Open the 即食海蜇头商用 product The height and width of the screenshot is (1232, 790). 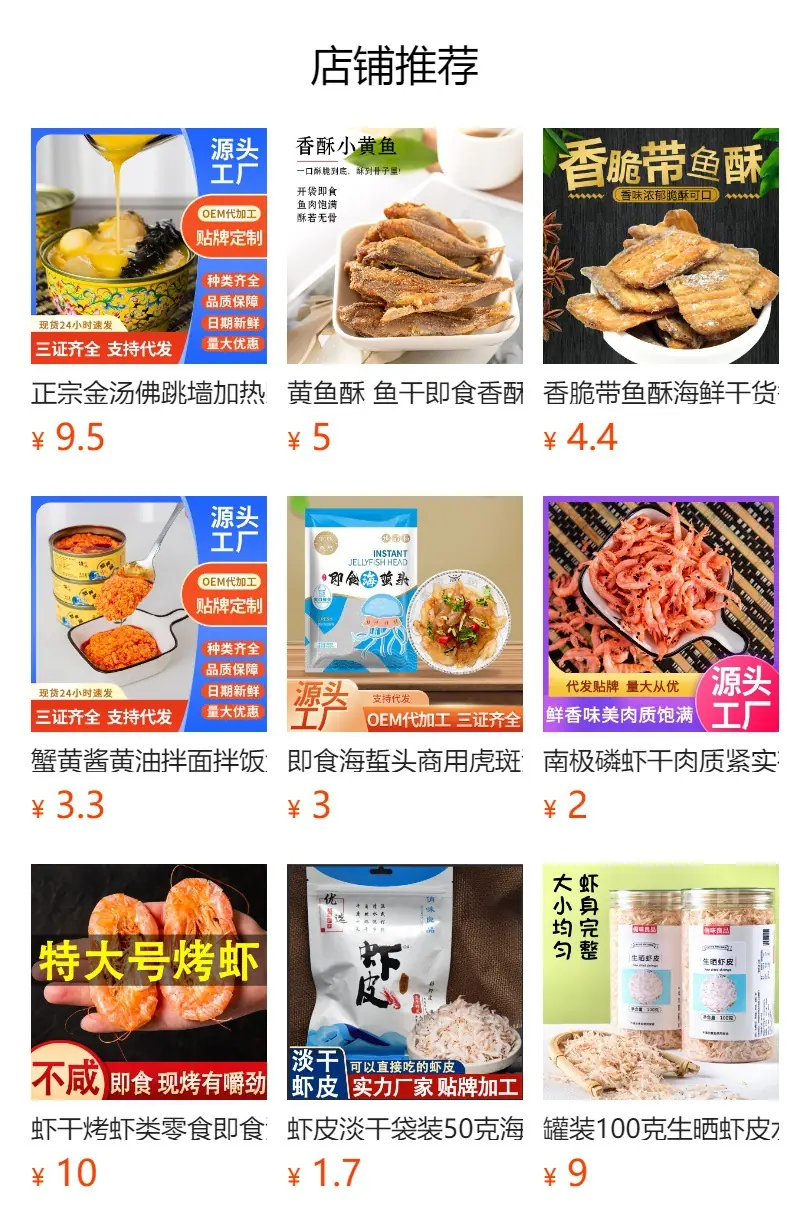coord(405,659)
